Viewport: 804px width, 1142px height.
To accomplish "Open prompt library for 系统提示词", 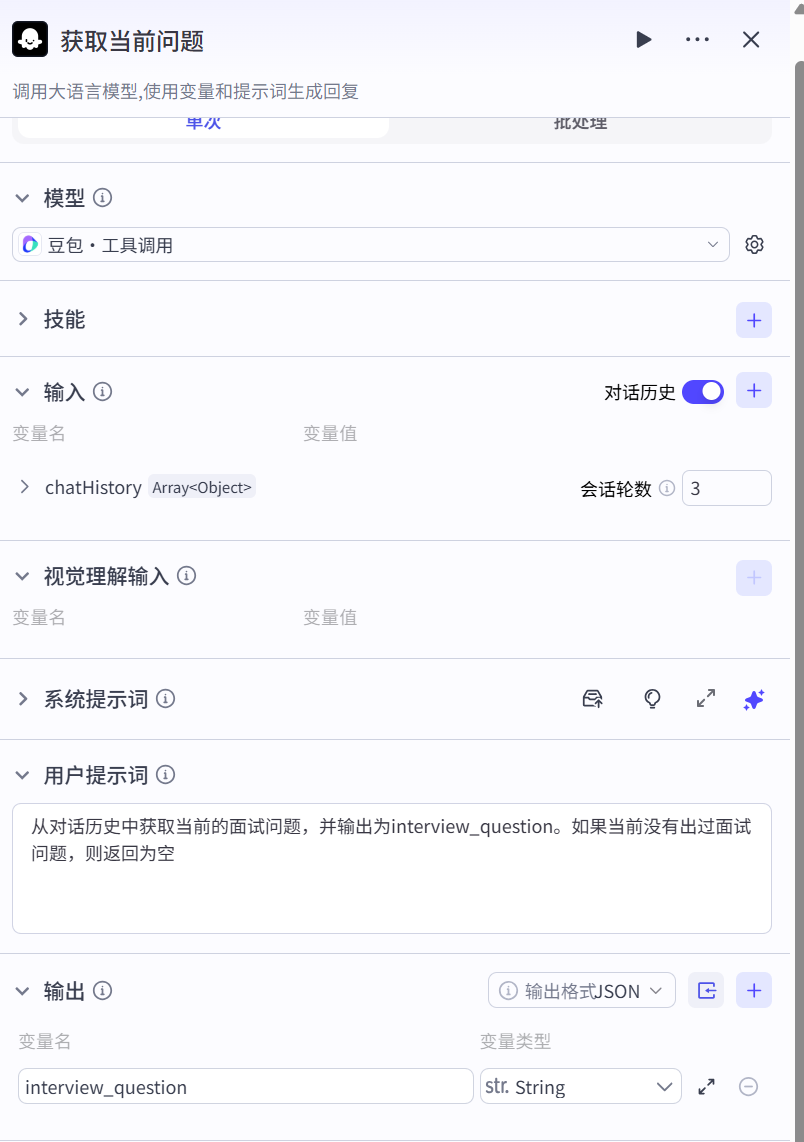I will point(593,699).
